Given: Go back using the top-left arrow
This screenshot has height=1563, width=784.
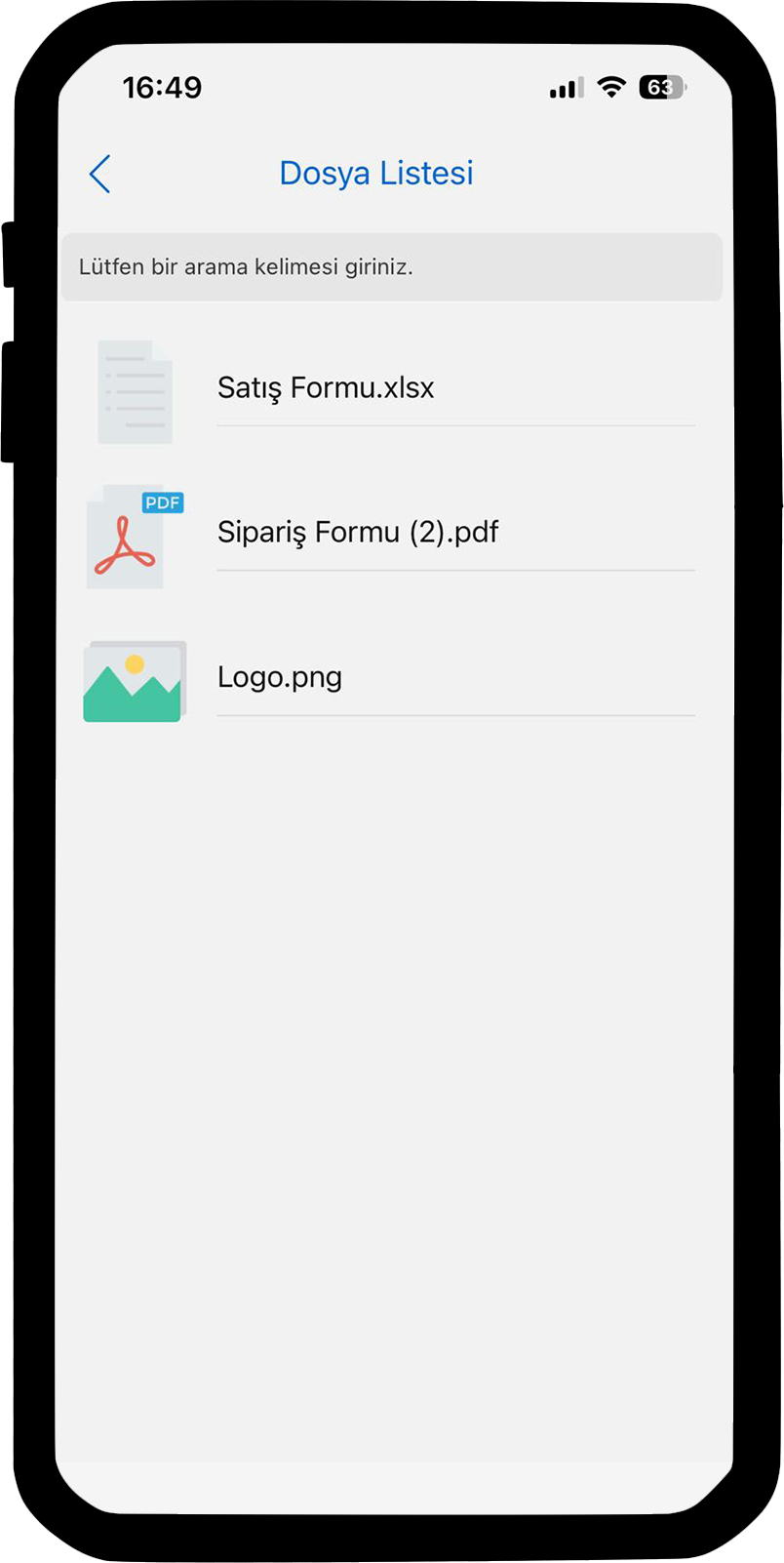Looking at the screenshot, I should click(x=99, y=175).
